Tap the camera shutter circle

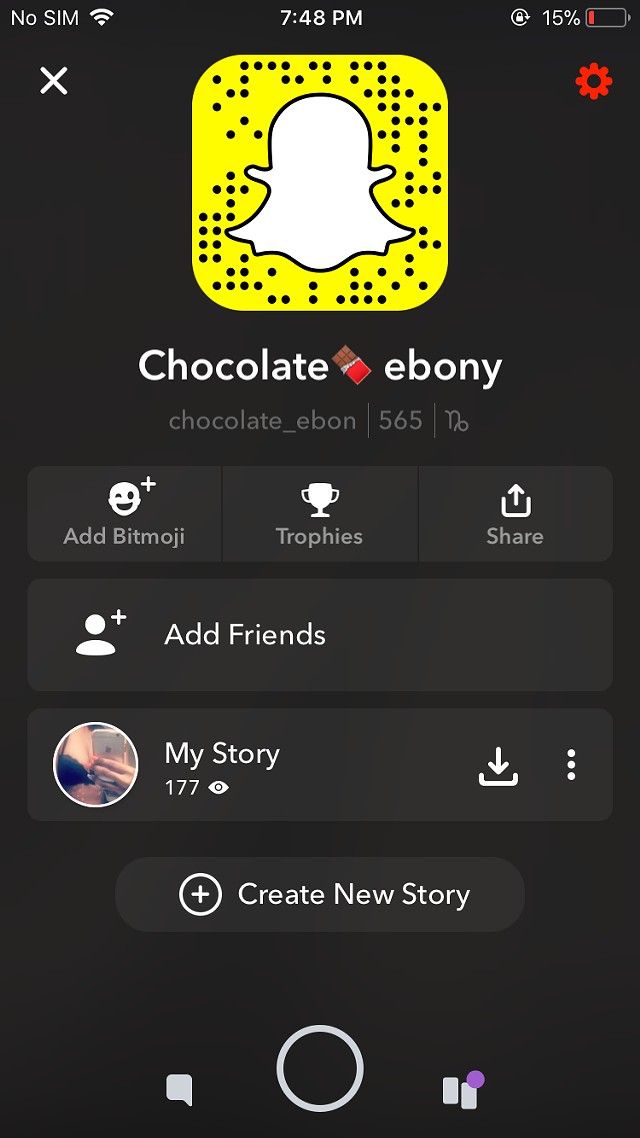[x=320, y=1068]
